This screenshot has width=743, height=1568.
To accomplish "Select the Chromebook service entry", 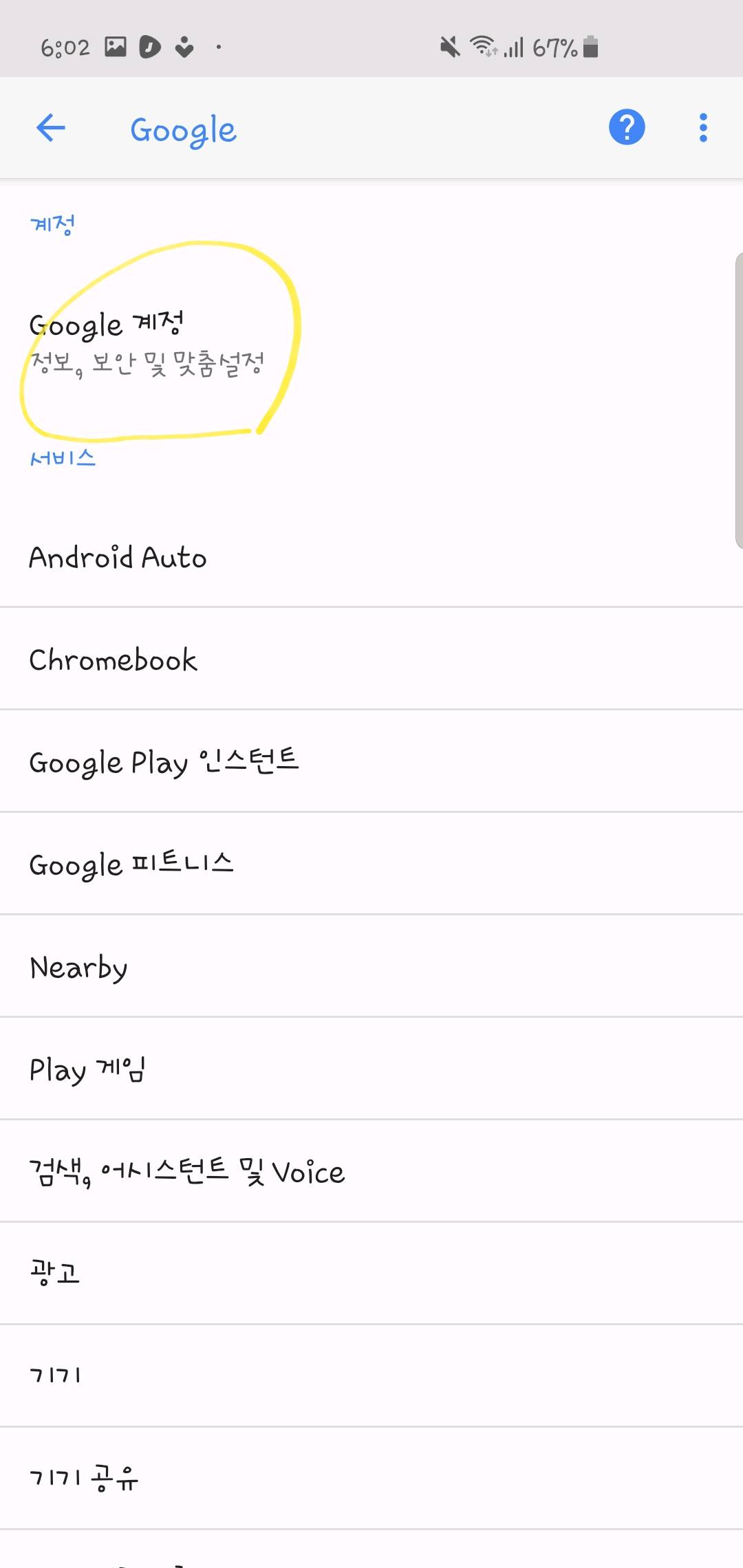I will pyautogui.click(x=113, y=660).
